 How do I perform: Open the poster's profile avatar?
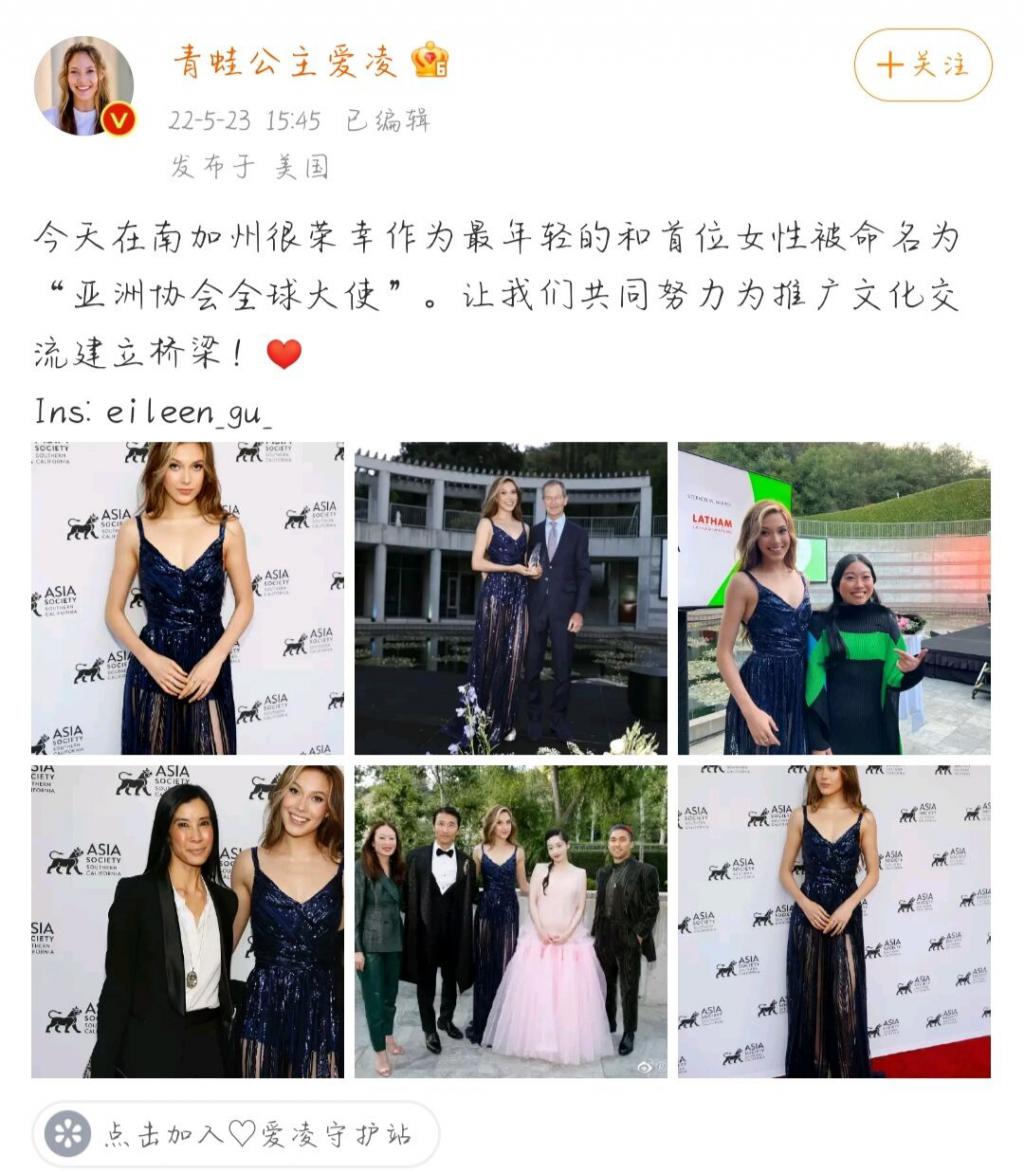click(x=84, y=87)
